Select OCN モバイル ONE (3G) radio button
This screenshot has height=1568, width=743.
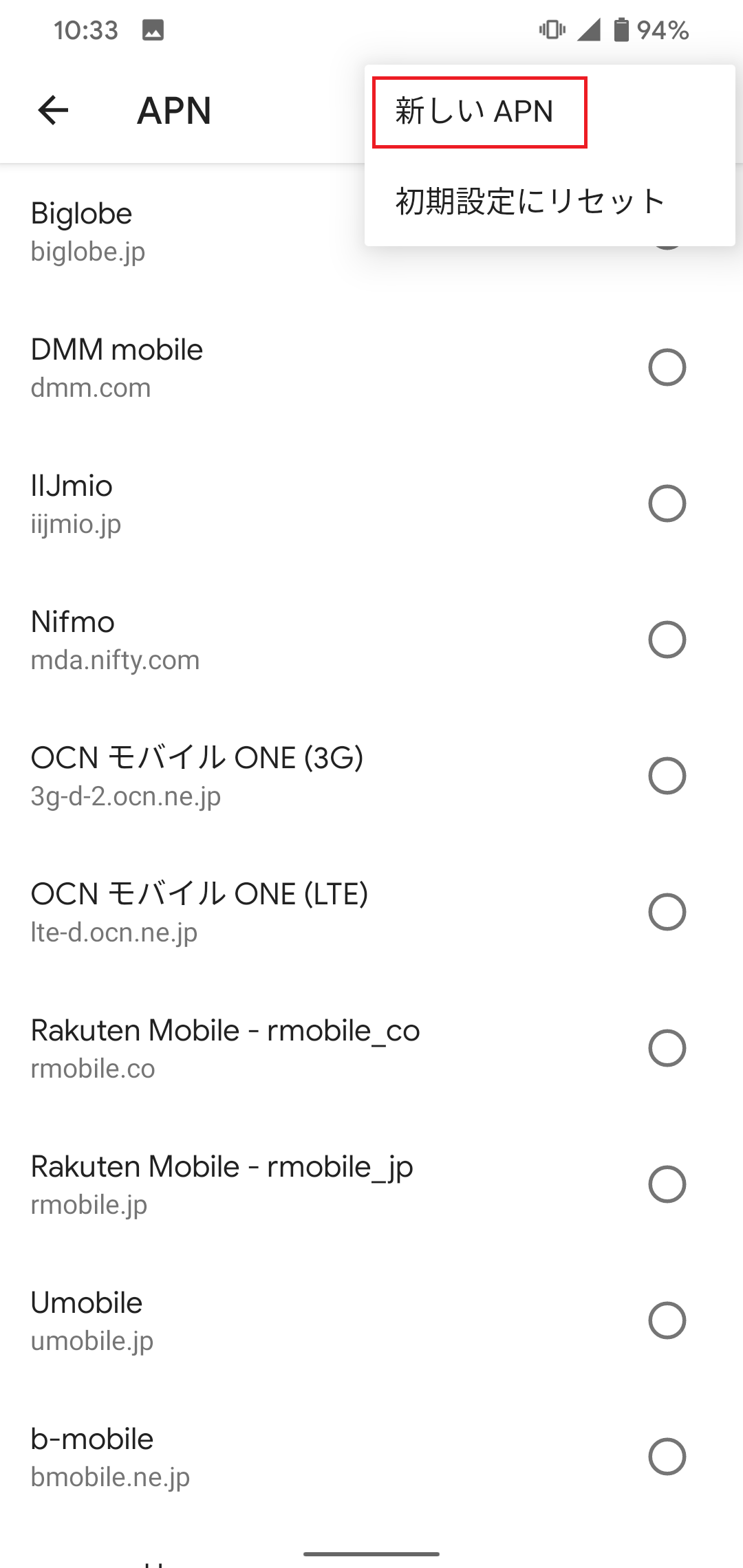click(667, 776)
